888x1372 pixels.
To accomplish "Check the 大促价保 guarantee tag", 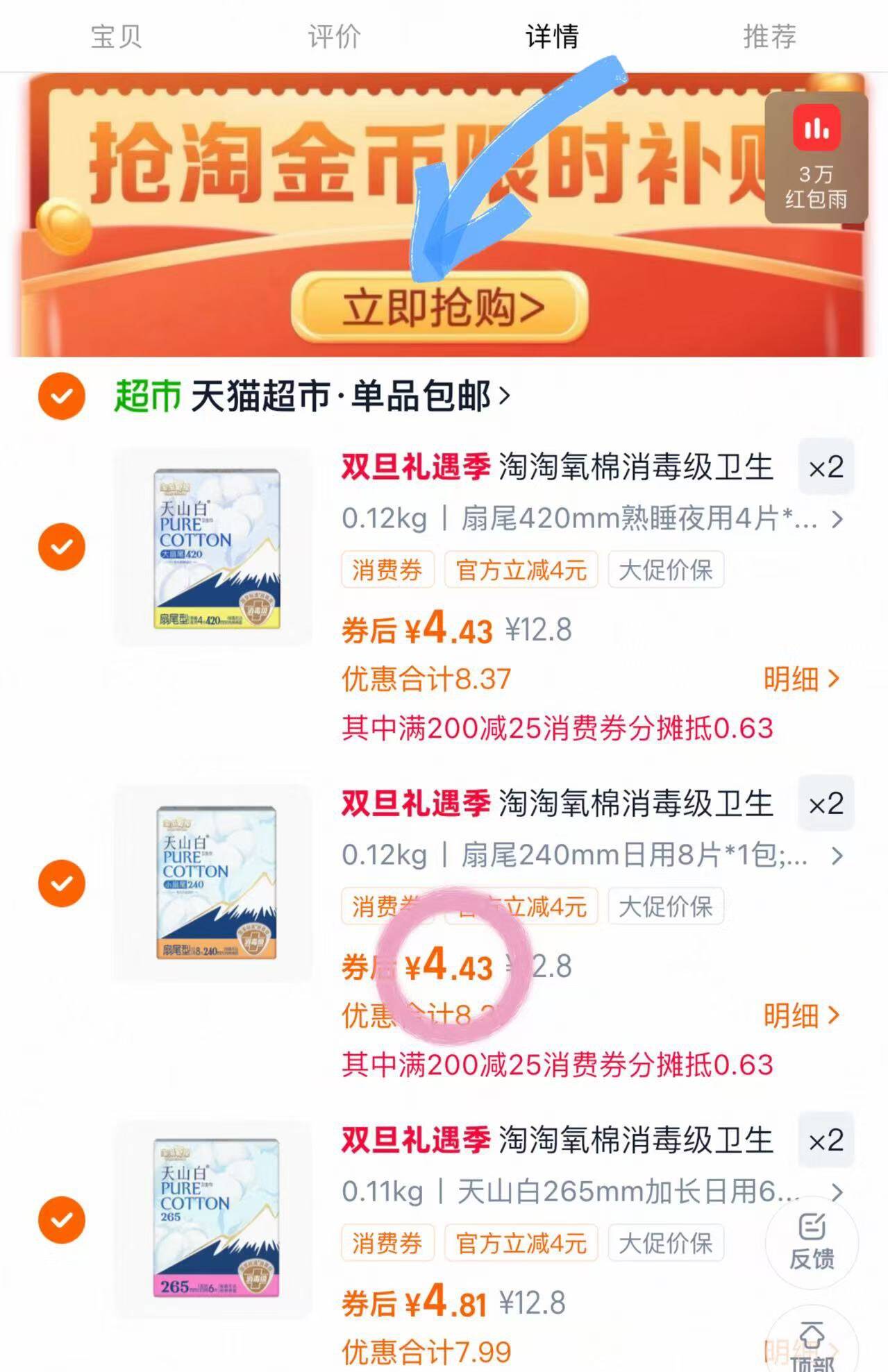I will pos(665,569).
